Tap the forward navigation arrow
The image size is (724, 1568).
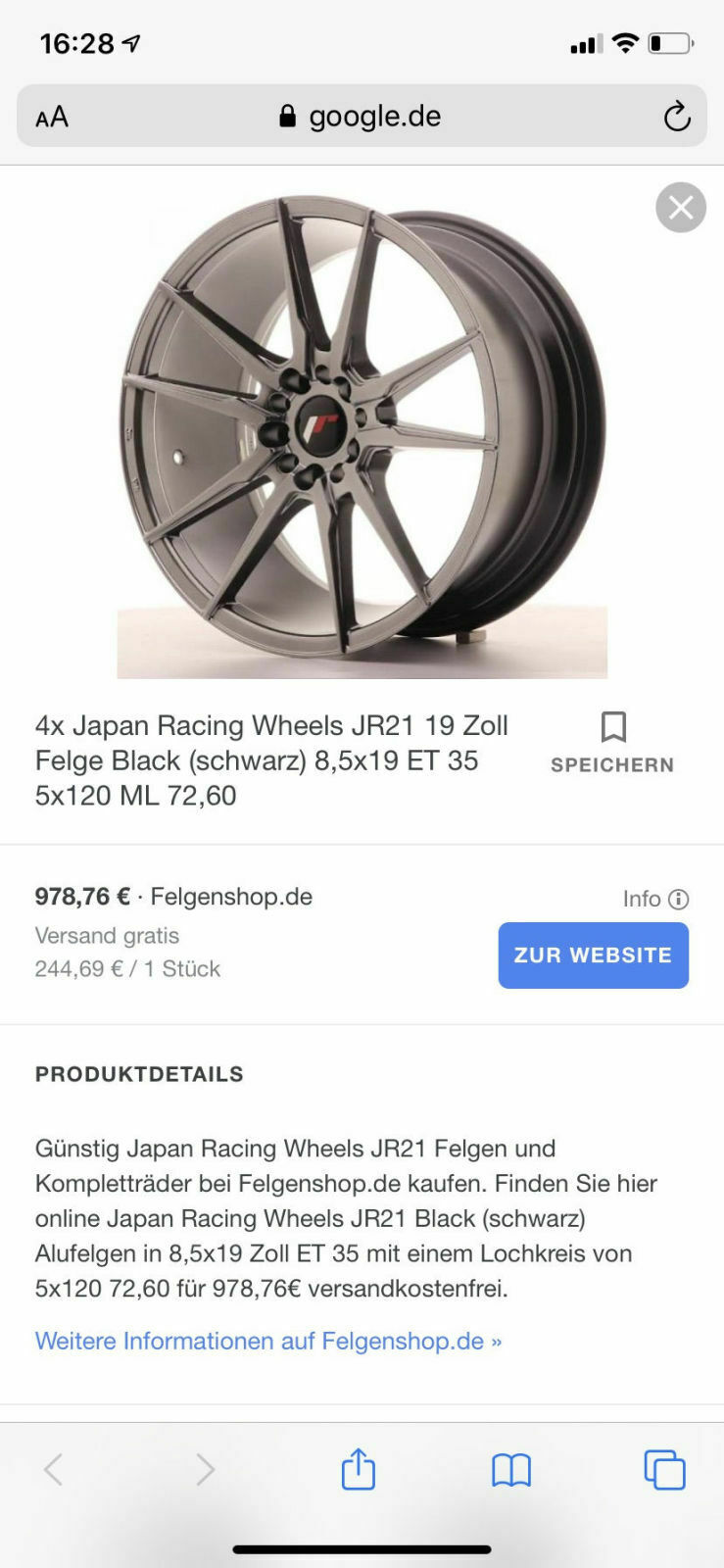205,1469
